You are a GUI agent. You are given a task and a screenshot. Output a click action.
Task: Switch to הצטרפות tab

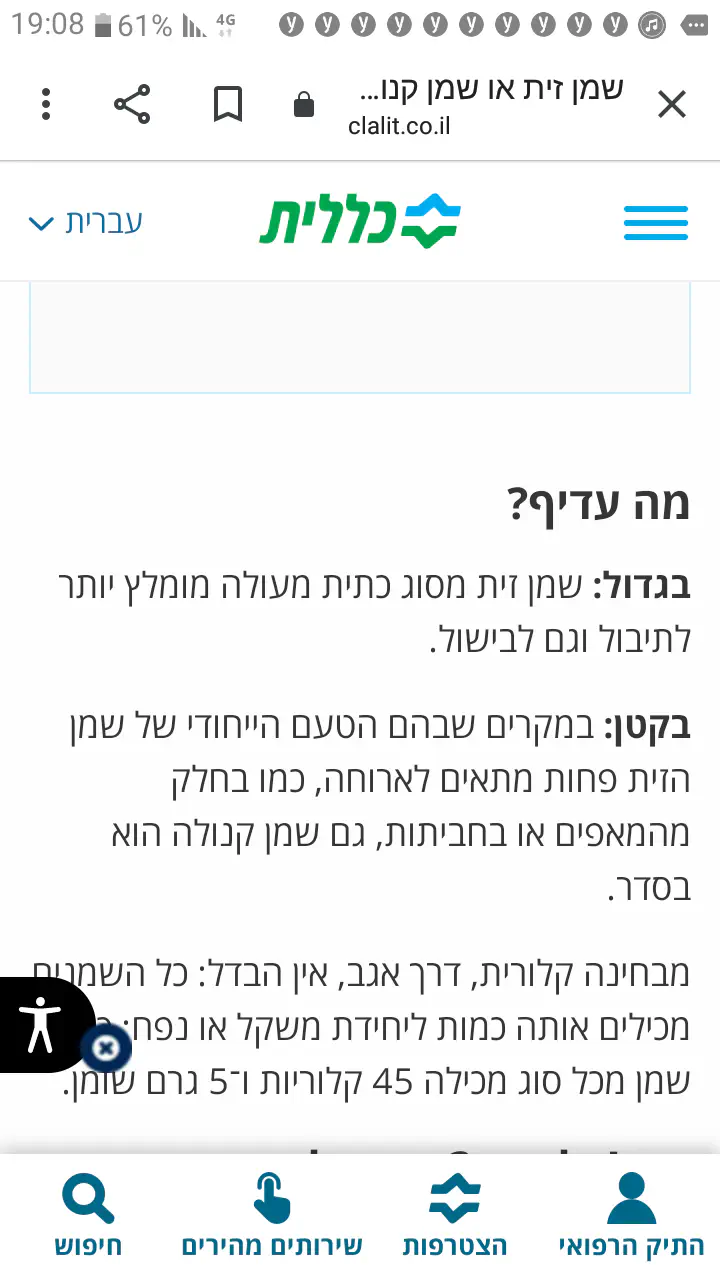point(455,1215)
